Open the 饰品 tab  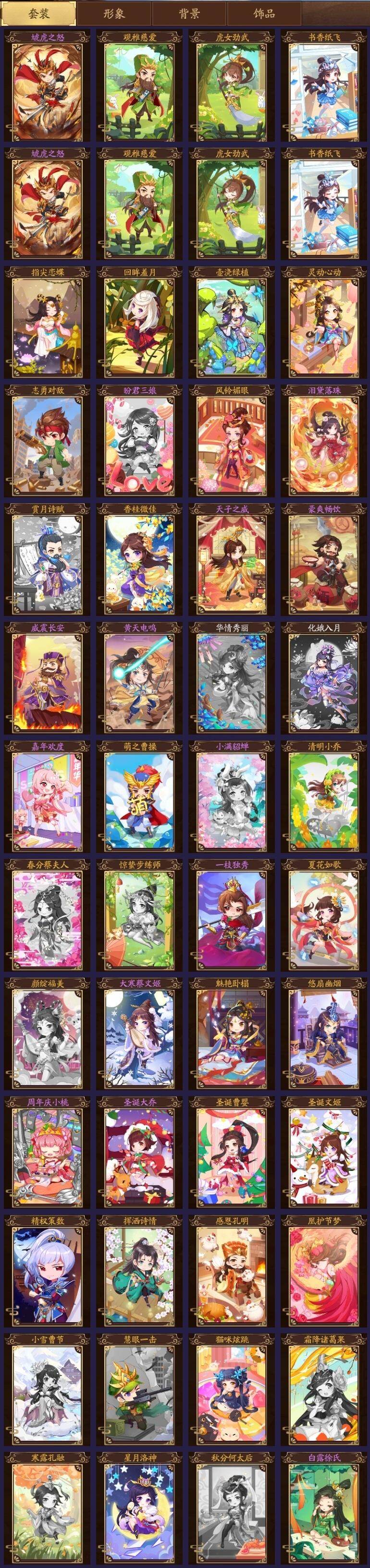click(x=264, y=13)
